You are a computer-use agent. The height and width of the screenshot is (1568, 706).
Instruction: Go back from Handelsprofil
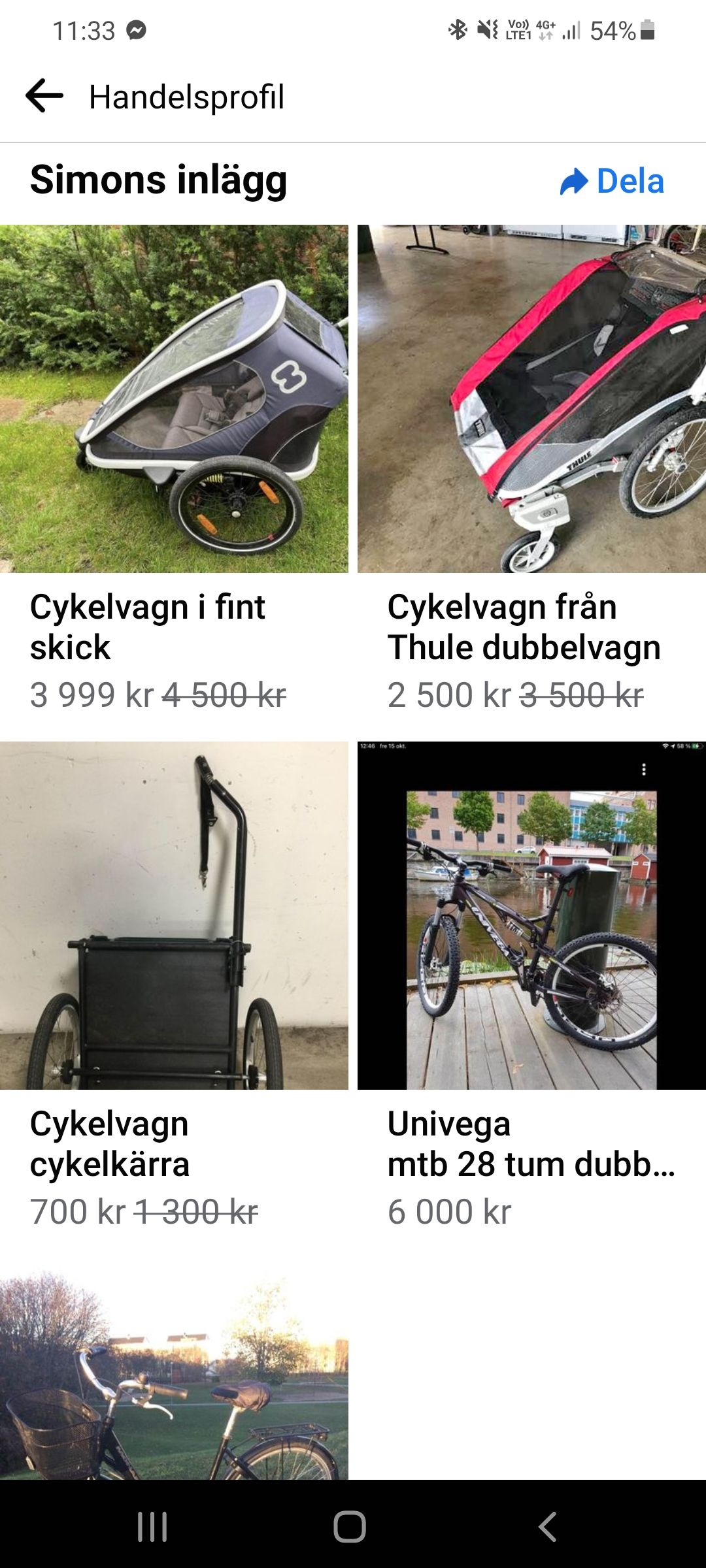pos(44,96)
